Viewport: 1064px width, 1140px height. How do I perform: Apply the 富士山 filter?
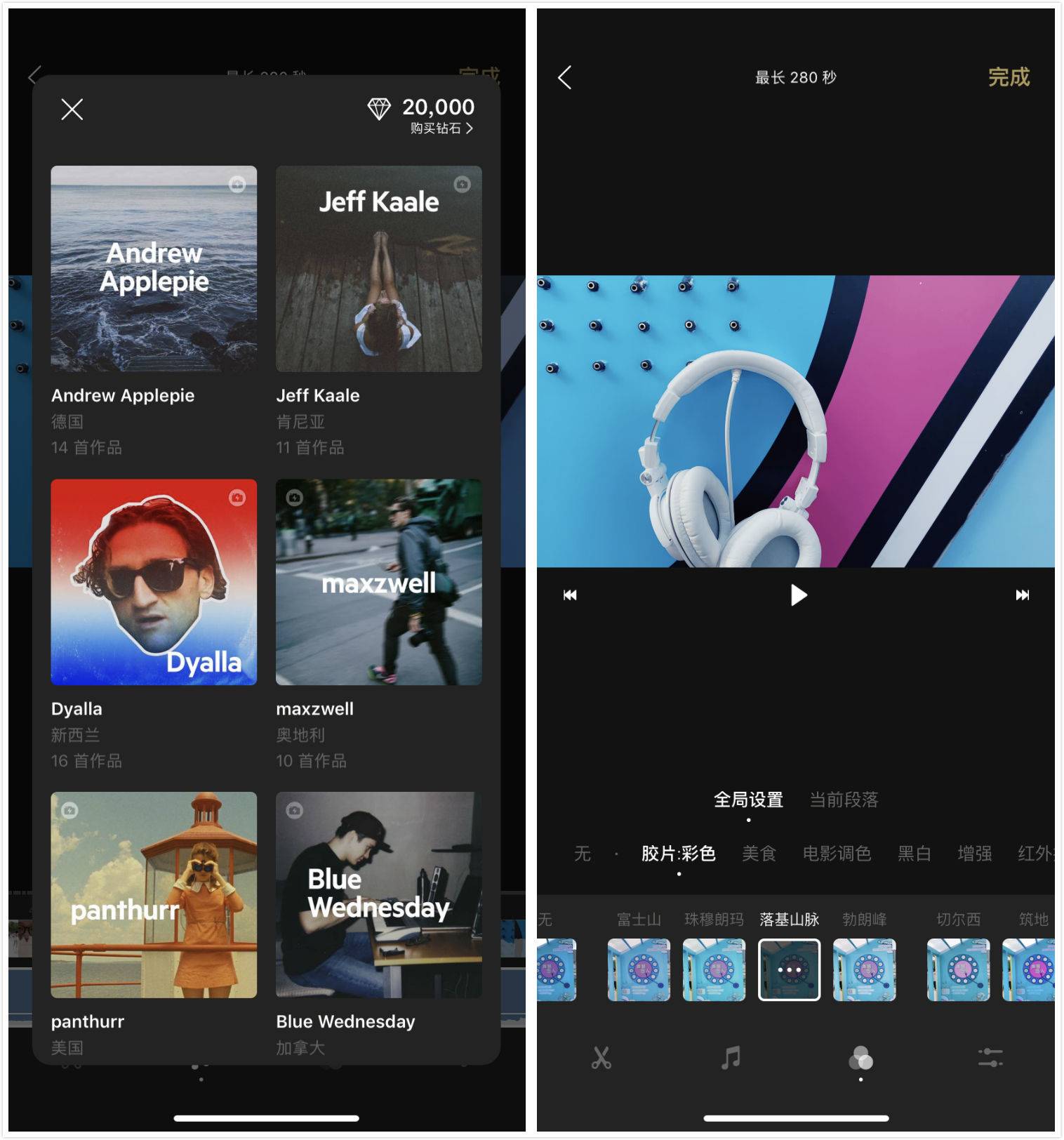(x=639, y=969)
